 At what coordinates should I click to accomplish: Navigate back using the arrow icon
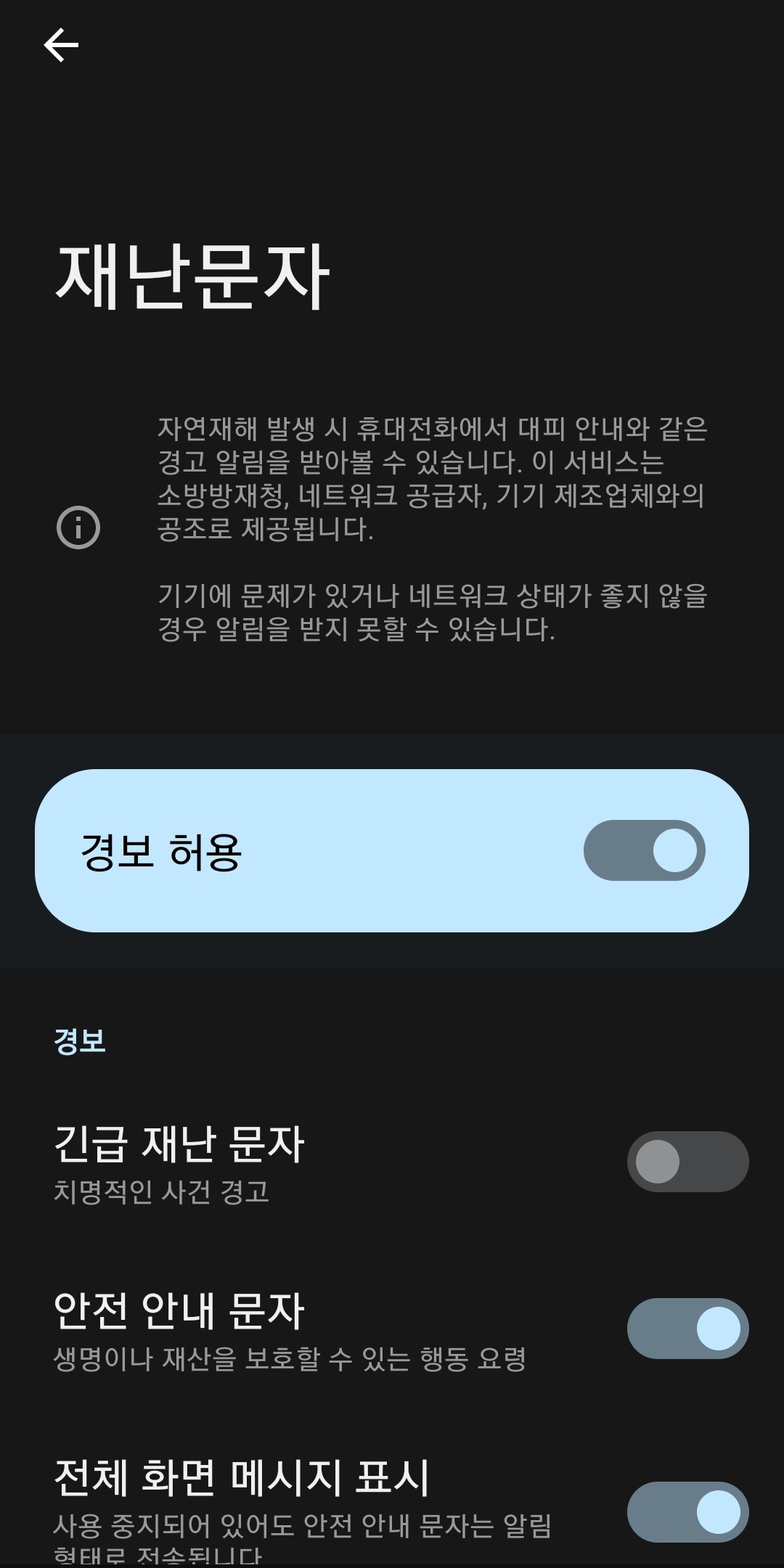coord(60,44)
